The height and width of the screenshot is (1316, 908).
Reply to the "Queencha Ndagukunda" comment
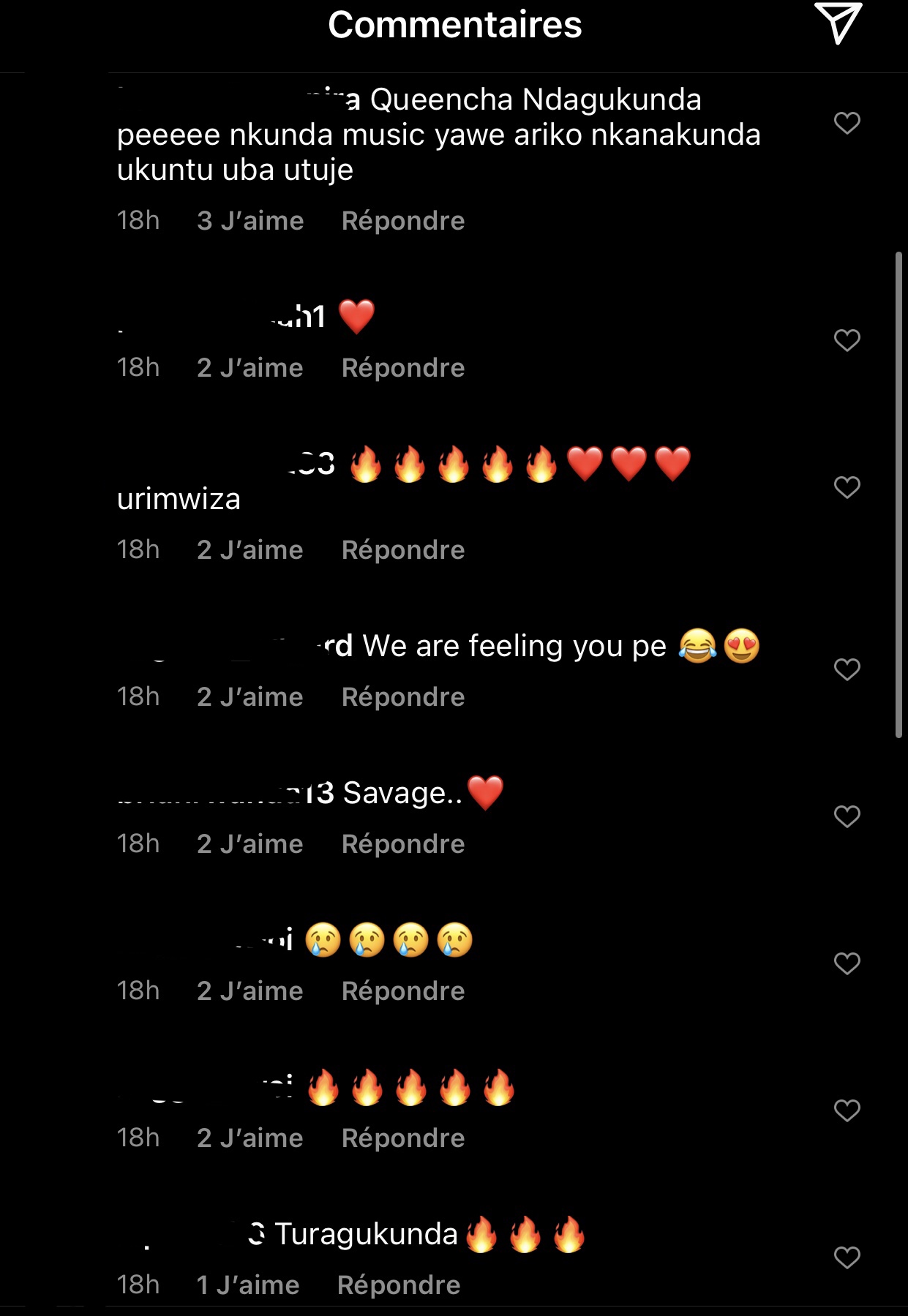(x=402, y=221)
